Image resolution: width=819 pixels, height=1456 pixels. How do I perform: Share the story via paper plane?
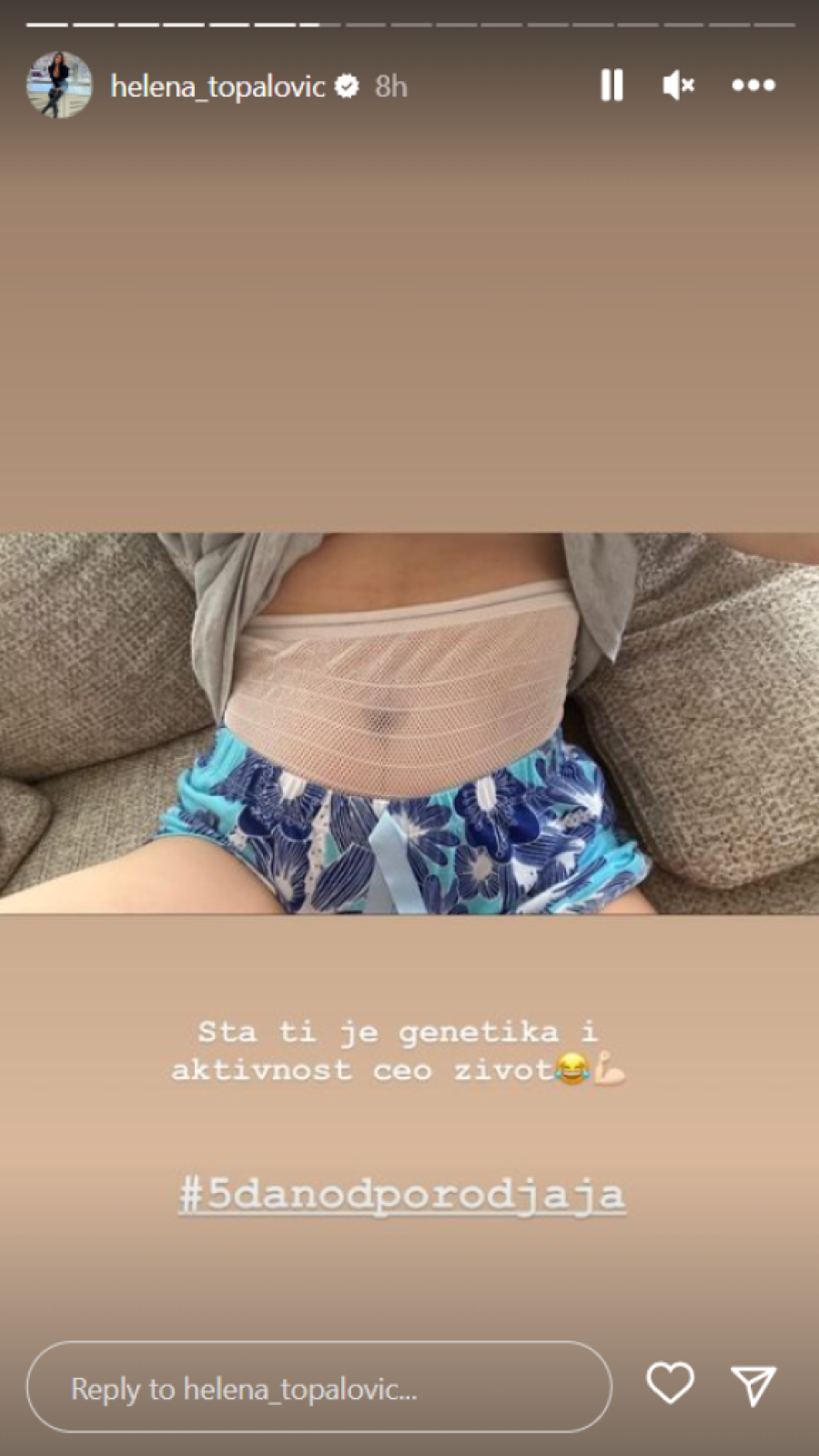(753, 1385)
